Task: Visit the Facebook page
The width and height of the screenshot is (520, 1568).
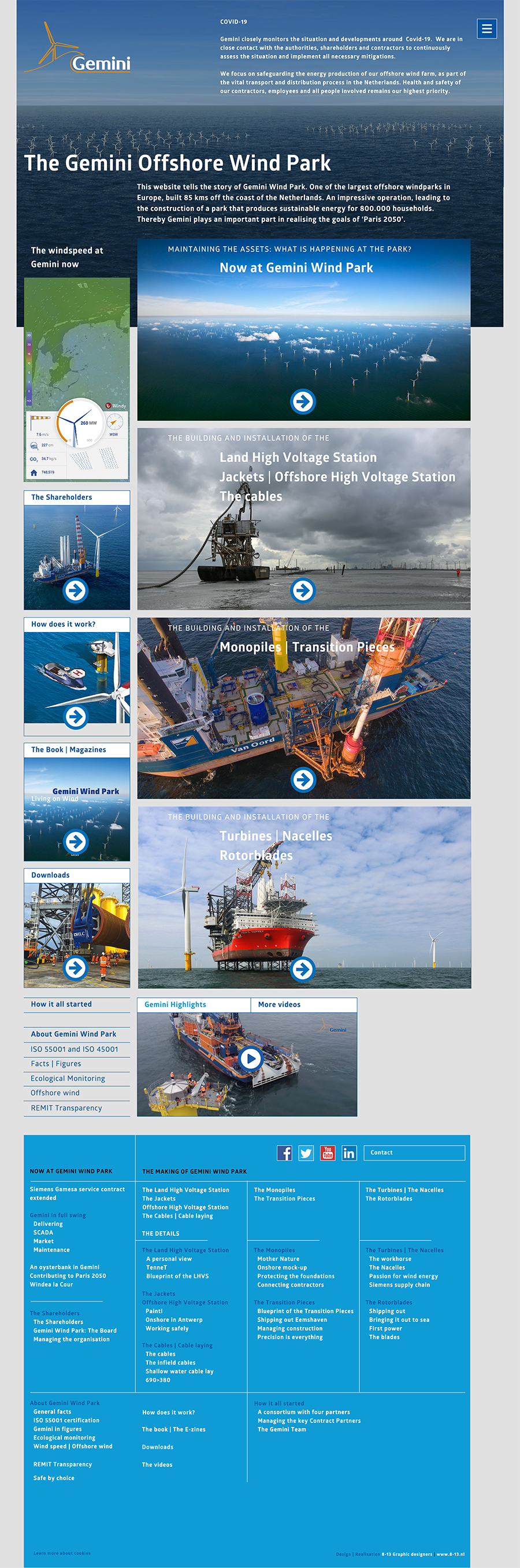Action: tap(284, 1153)
